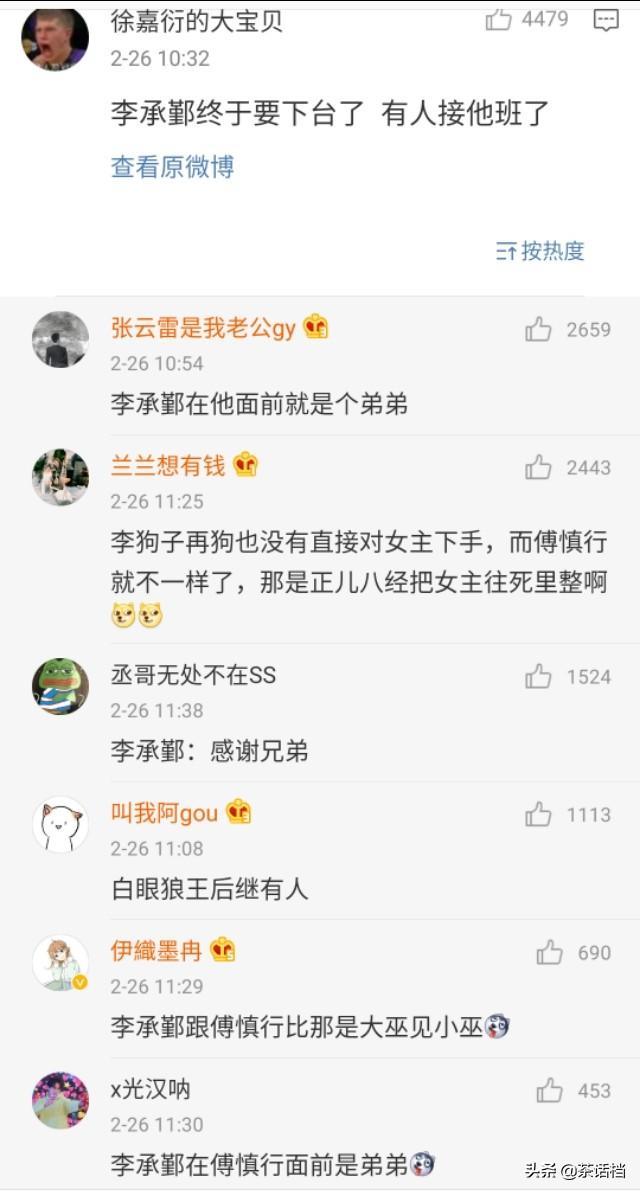
Task: Change sorting via 按热度
Action: click(x=540, y=251)
